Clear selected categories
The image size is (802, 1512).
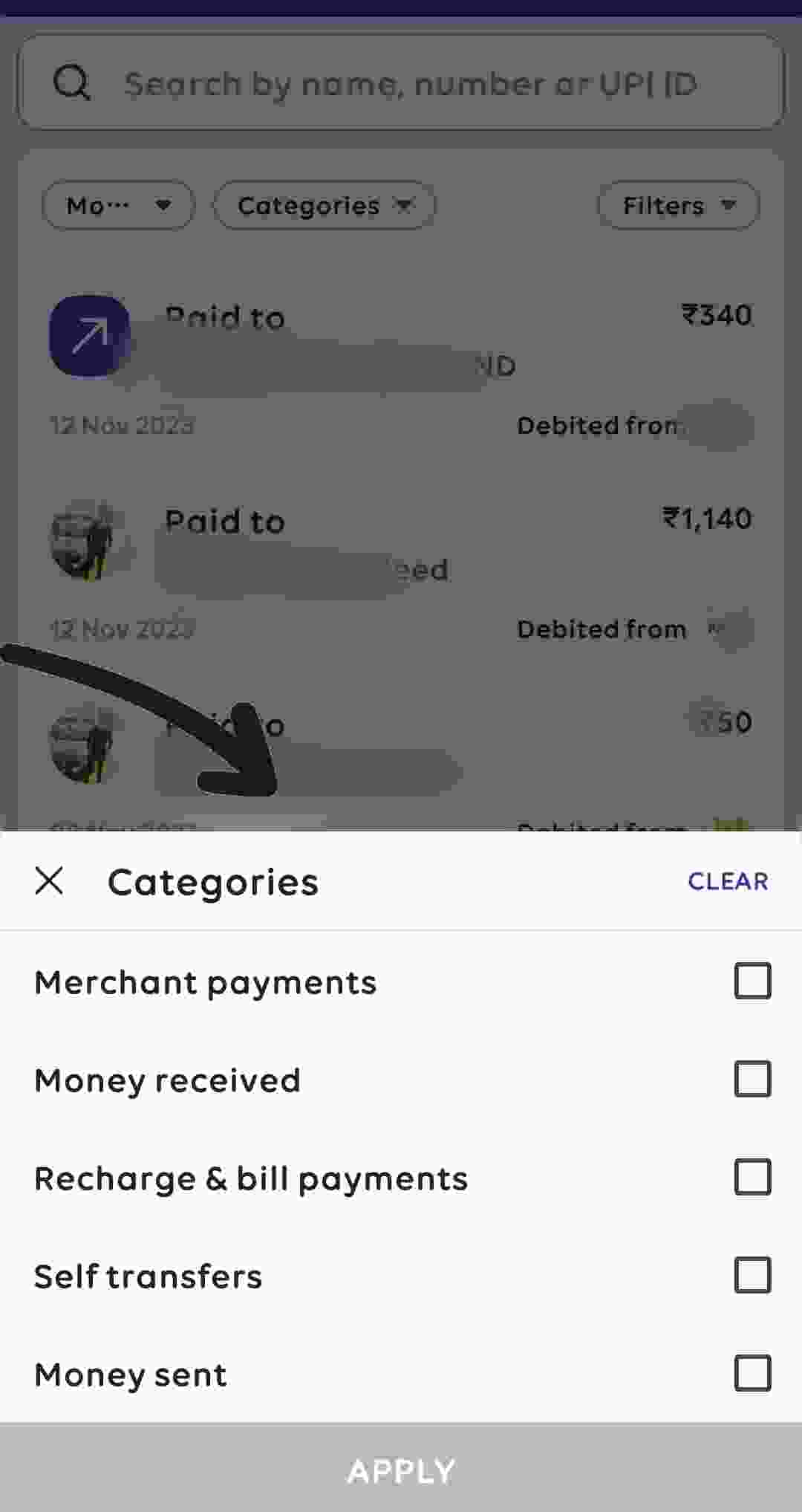pos(727,881)
